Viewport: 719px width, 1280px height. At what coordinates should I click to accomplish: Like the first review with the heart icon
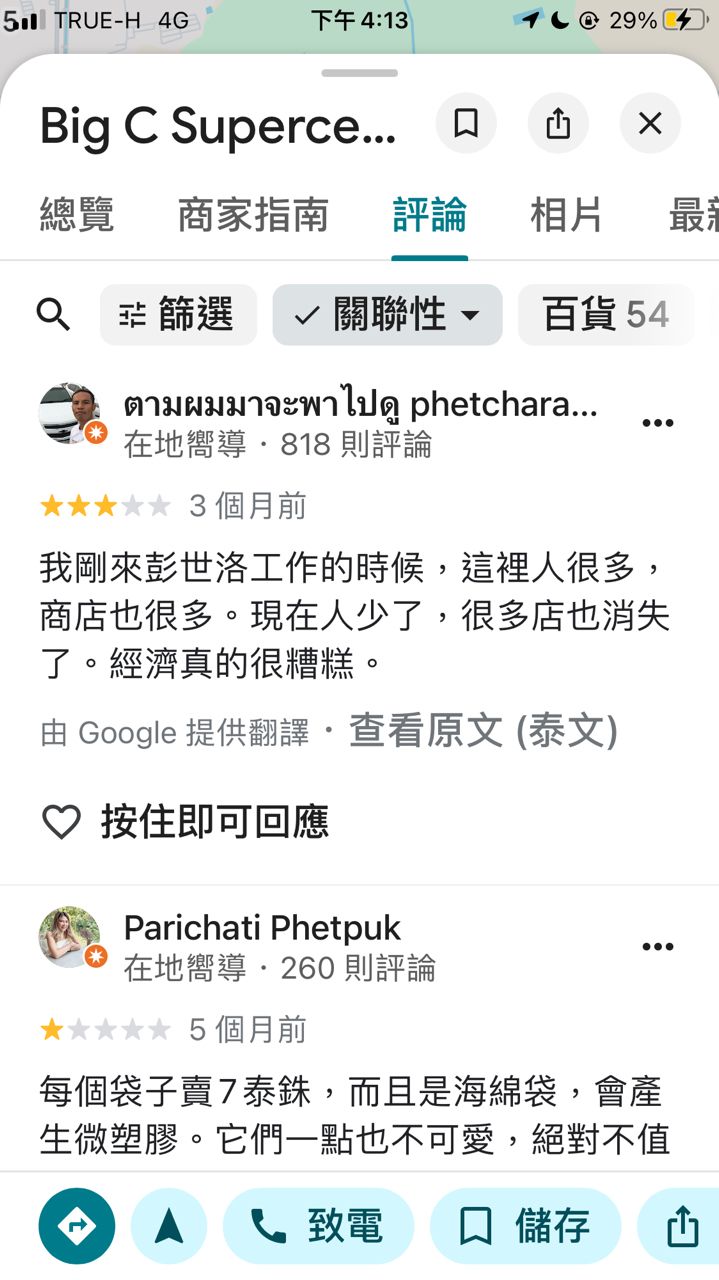tap(61, 822)
